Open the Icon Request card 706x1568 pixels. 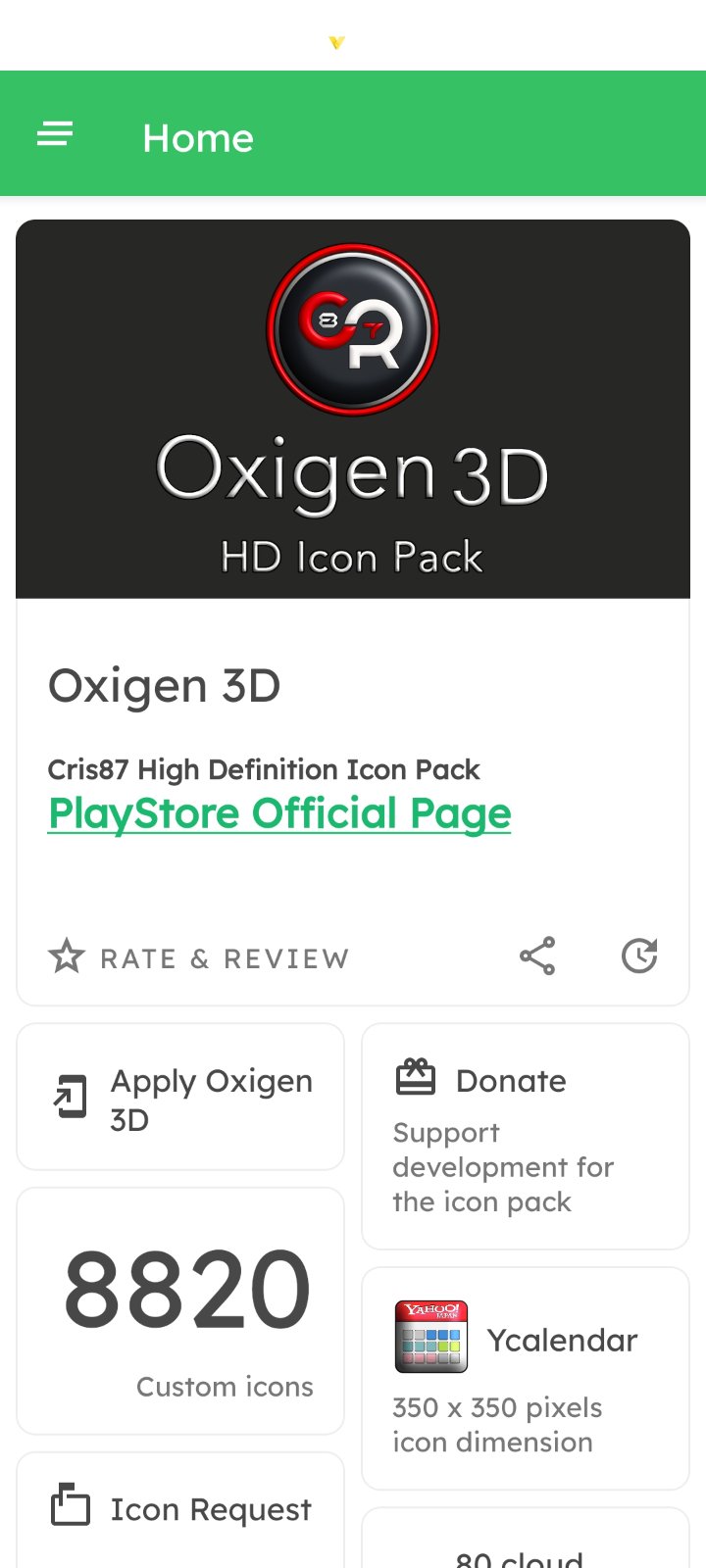tap(180, 1509)
